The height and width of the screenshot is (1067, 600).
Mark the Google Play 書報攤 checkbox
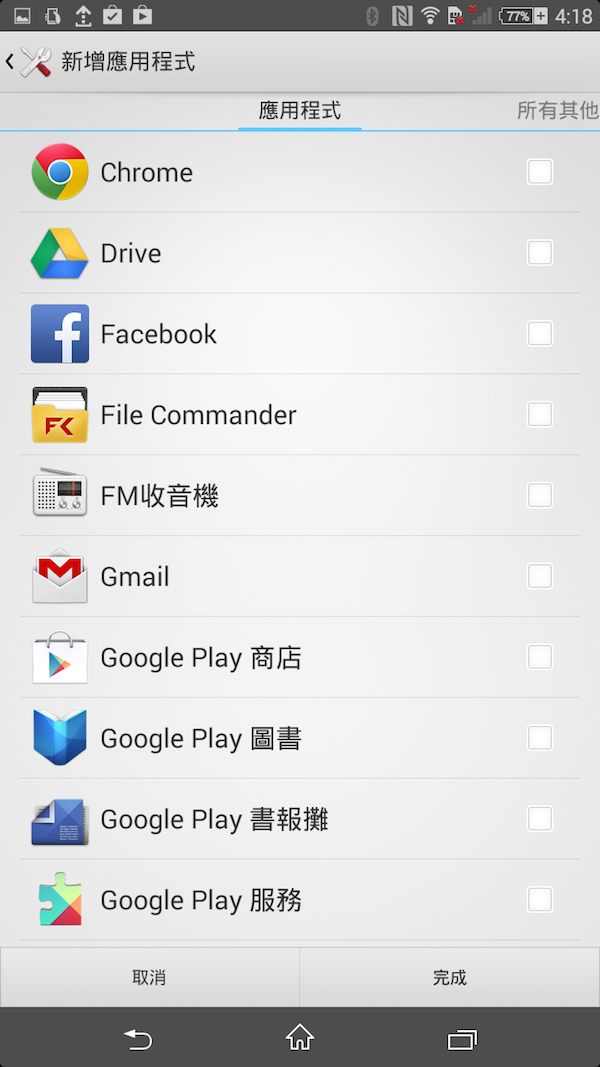[x=540, y=819]
